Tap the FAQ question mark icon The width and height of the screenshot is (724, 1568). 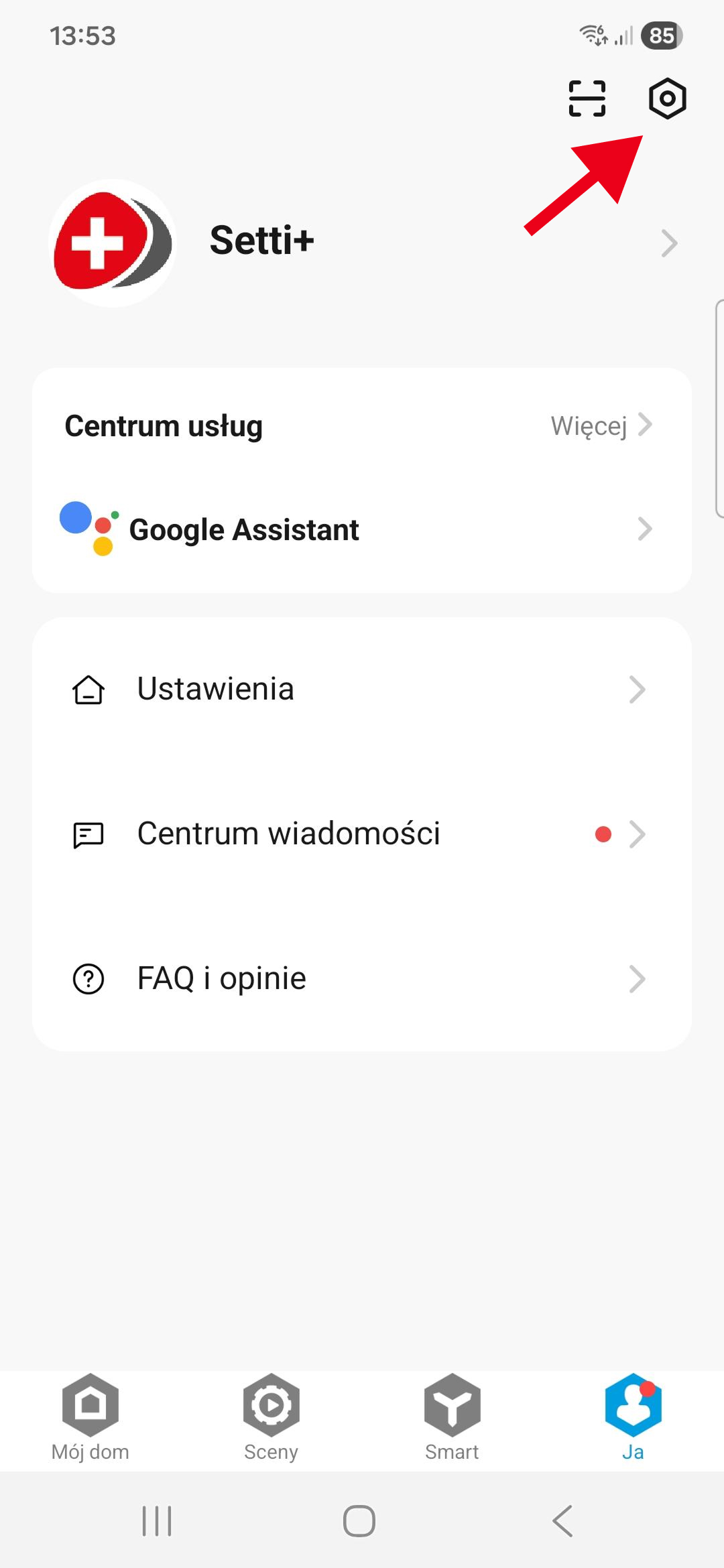pyautogui.click(x=89, y=979)
